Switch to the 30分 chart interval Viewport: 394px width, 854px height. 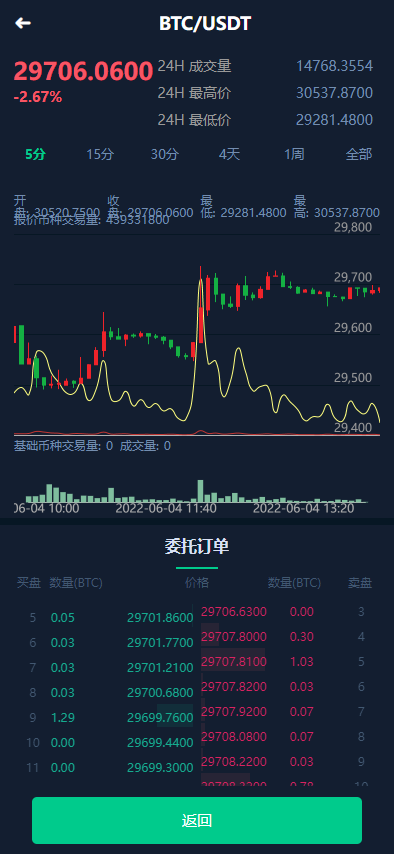[165, 154]
